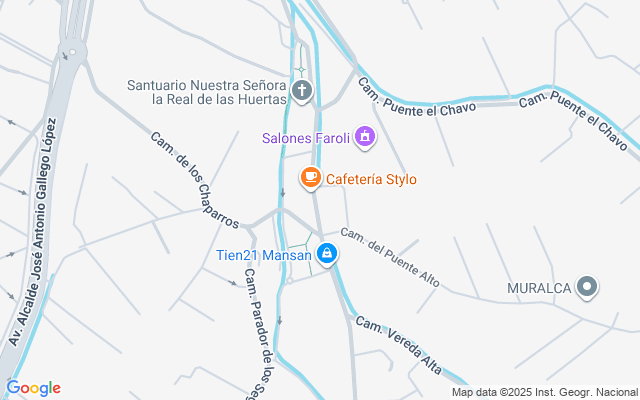
Task: Select the MURALCA location marker
Action: pyautogui.click(x=588, y=288)
